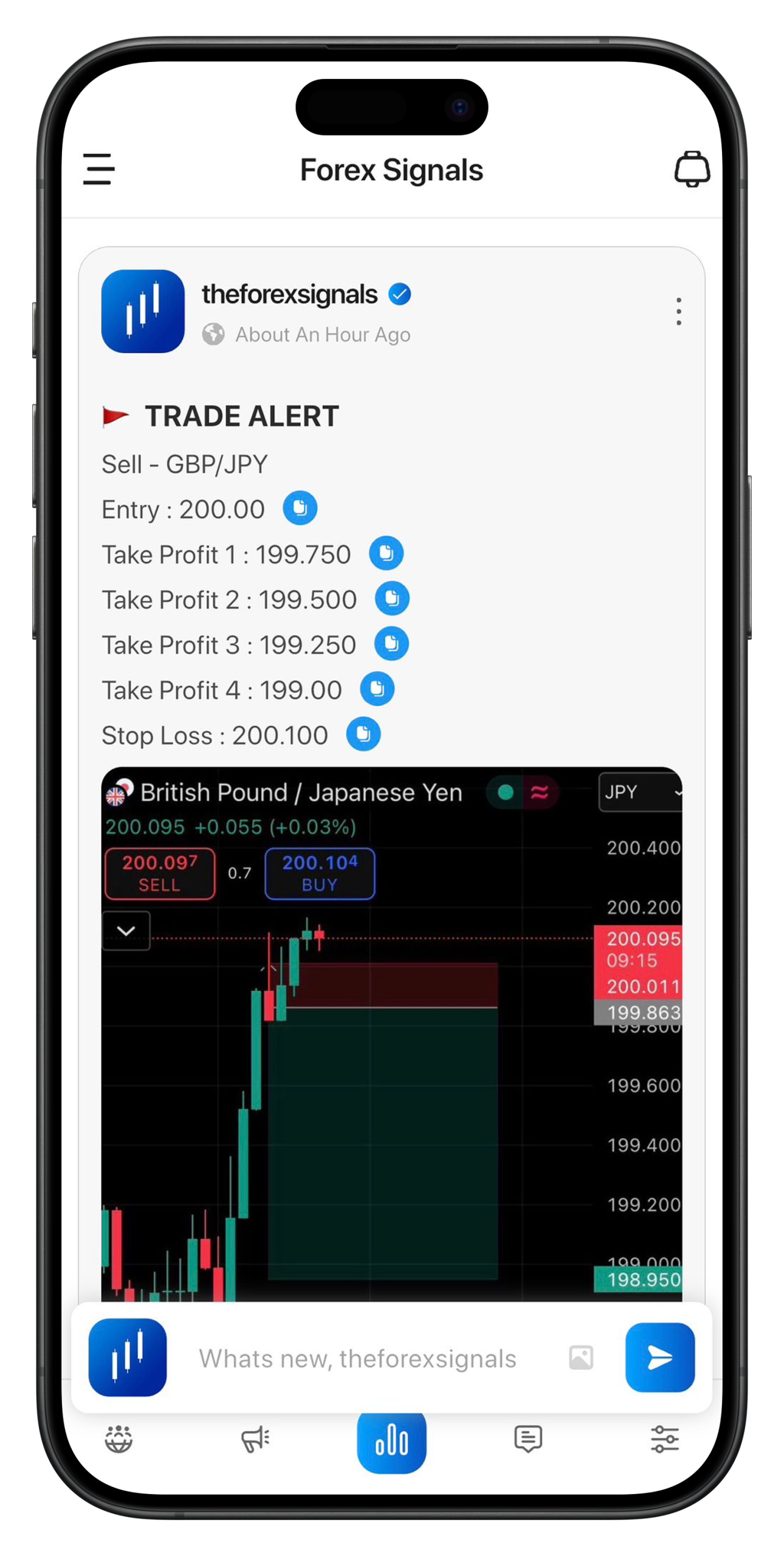Image resolution: width=784 pixels, height=1556 pixels.
Task: Copy Take Profit 2 value
Action: coord(392,599)
